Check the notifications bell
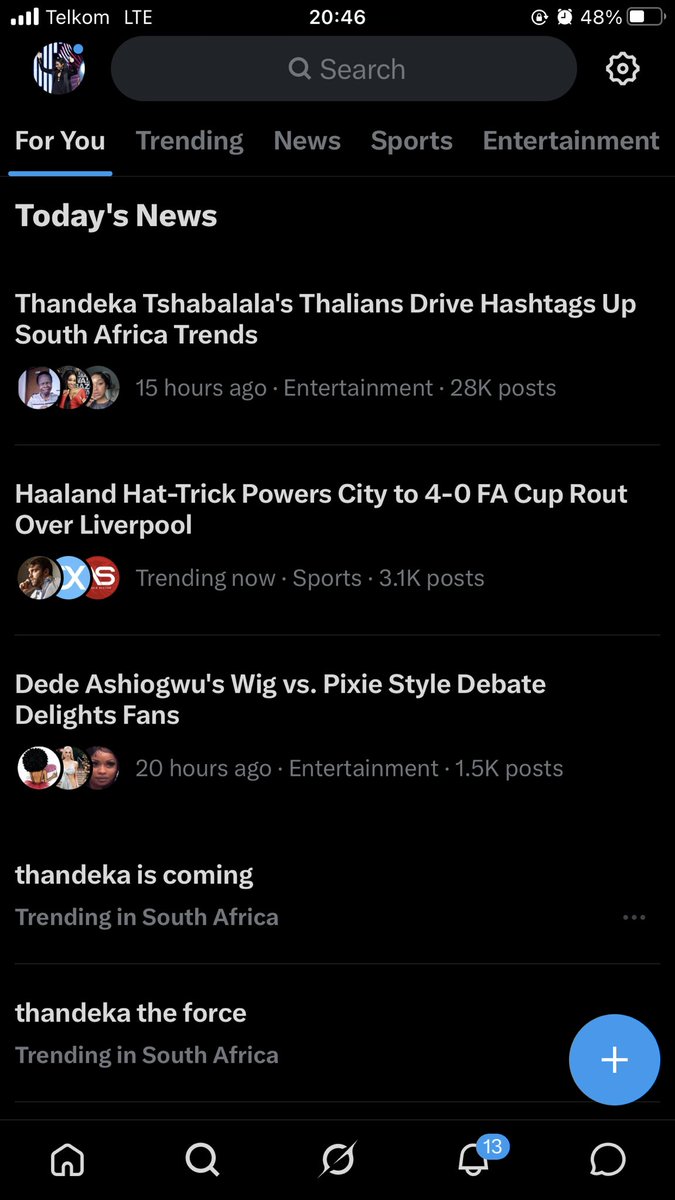 click(473, 1159)
